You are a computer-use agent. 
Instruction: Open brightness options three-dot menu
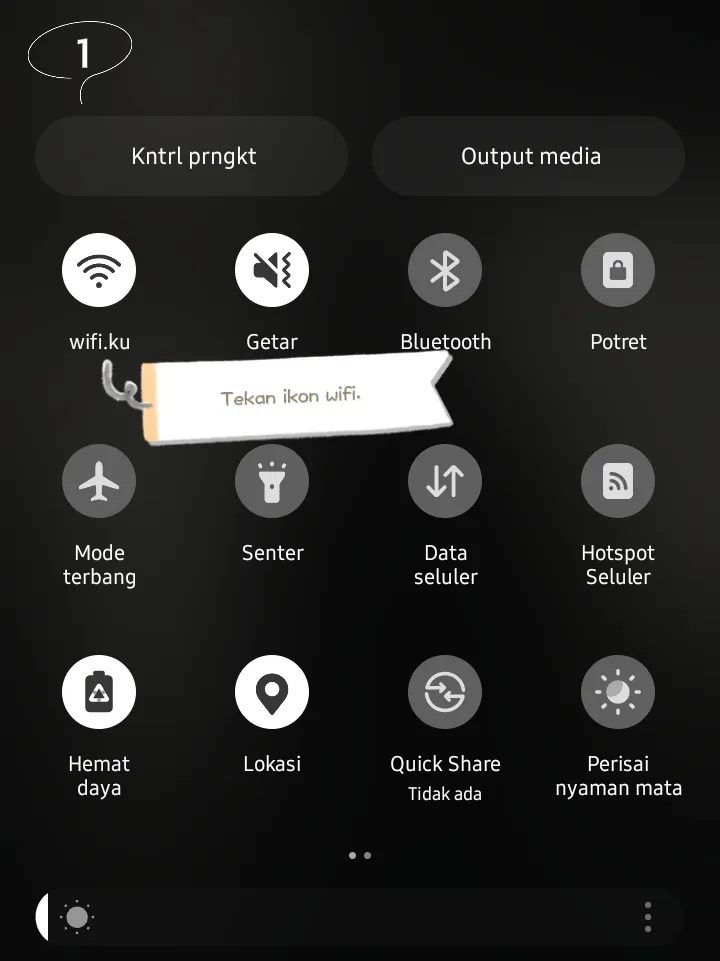click(x=648, y=917)
